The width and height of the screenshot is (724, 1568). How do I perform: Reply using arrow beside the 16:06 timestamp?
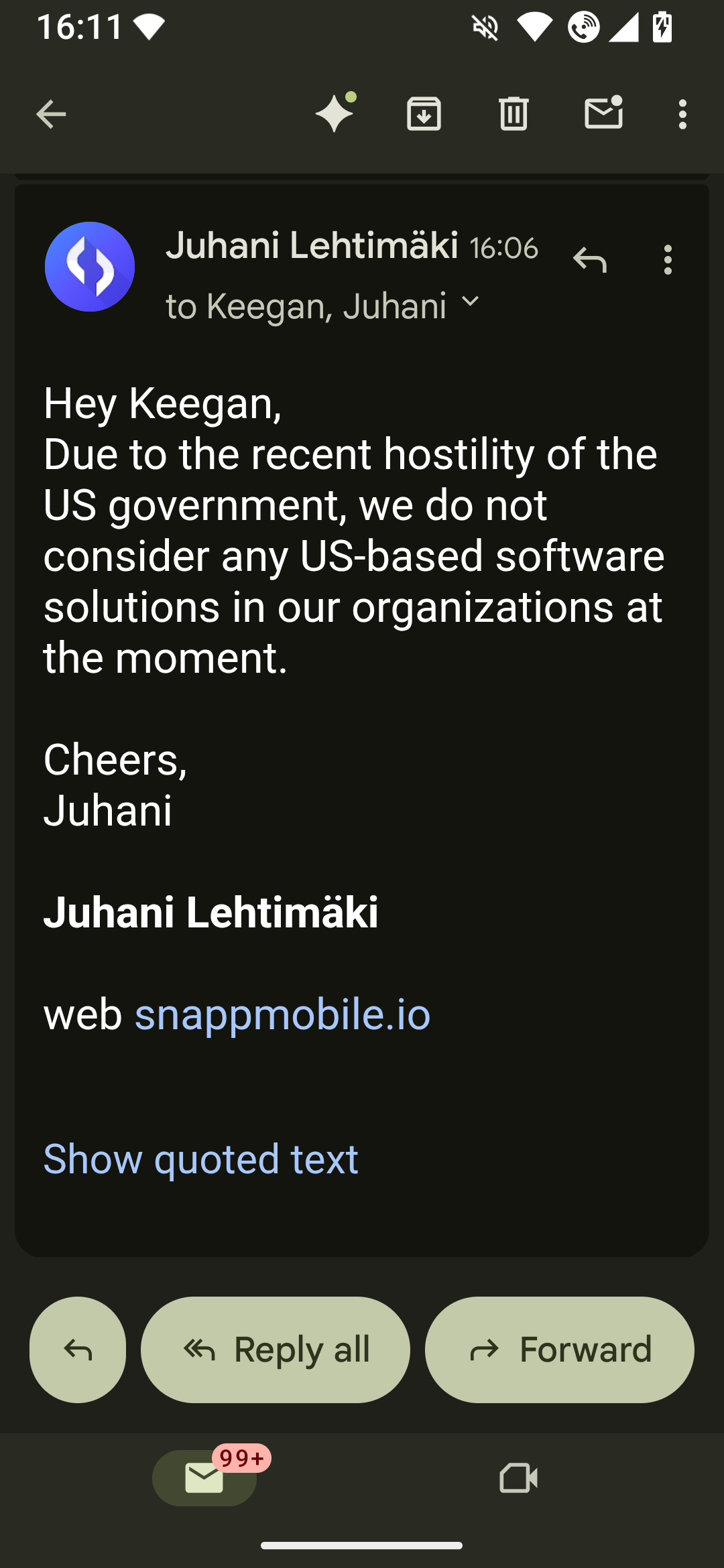589,260
